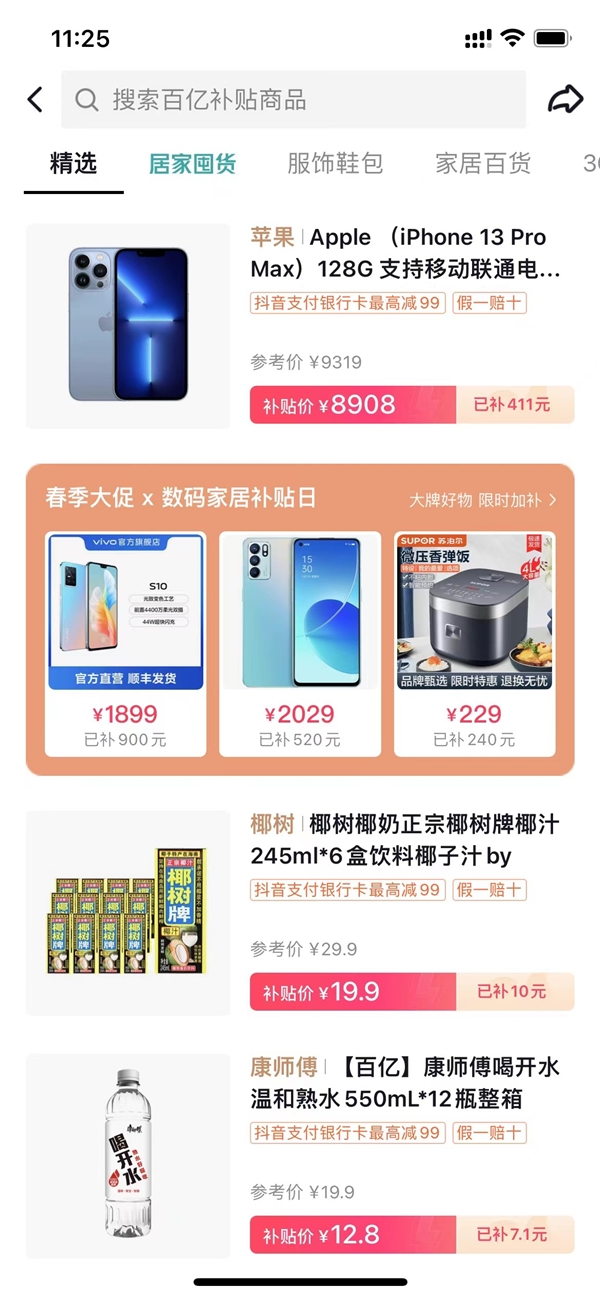The width and height of the screenshot is (600, 1298).
Task: Go back using the arrow icon
Action: (35, 99)
